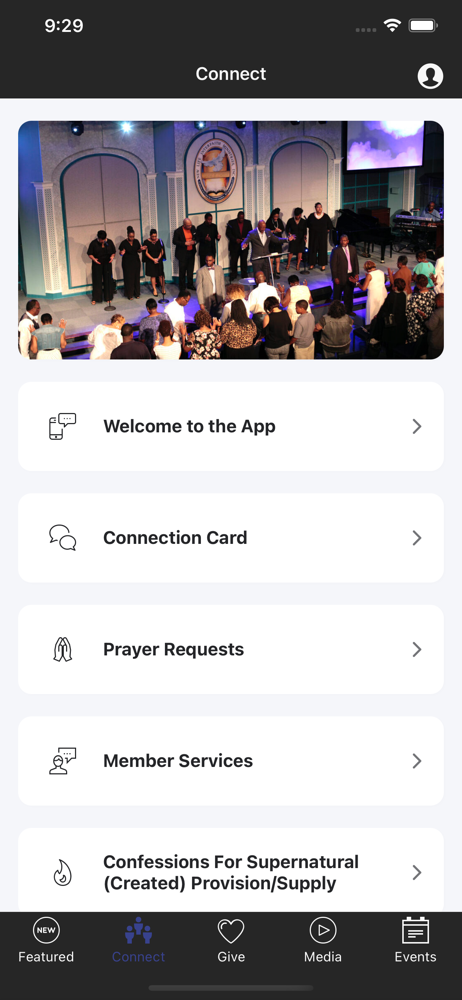This screenshot has height=1000, width=462.
Task: Open Welcome to the App
Action: [x=231, y=427]
